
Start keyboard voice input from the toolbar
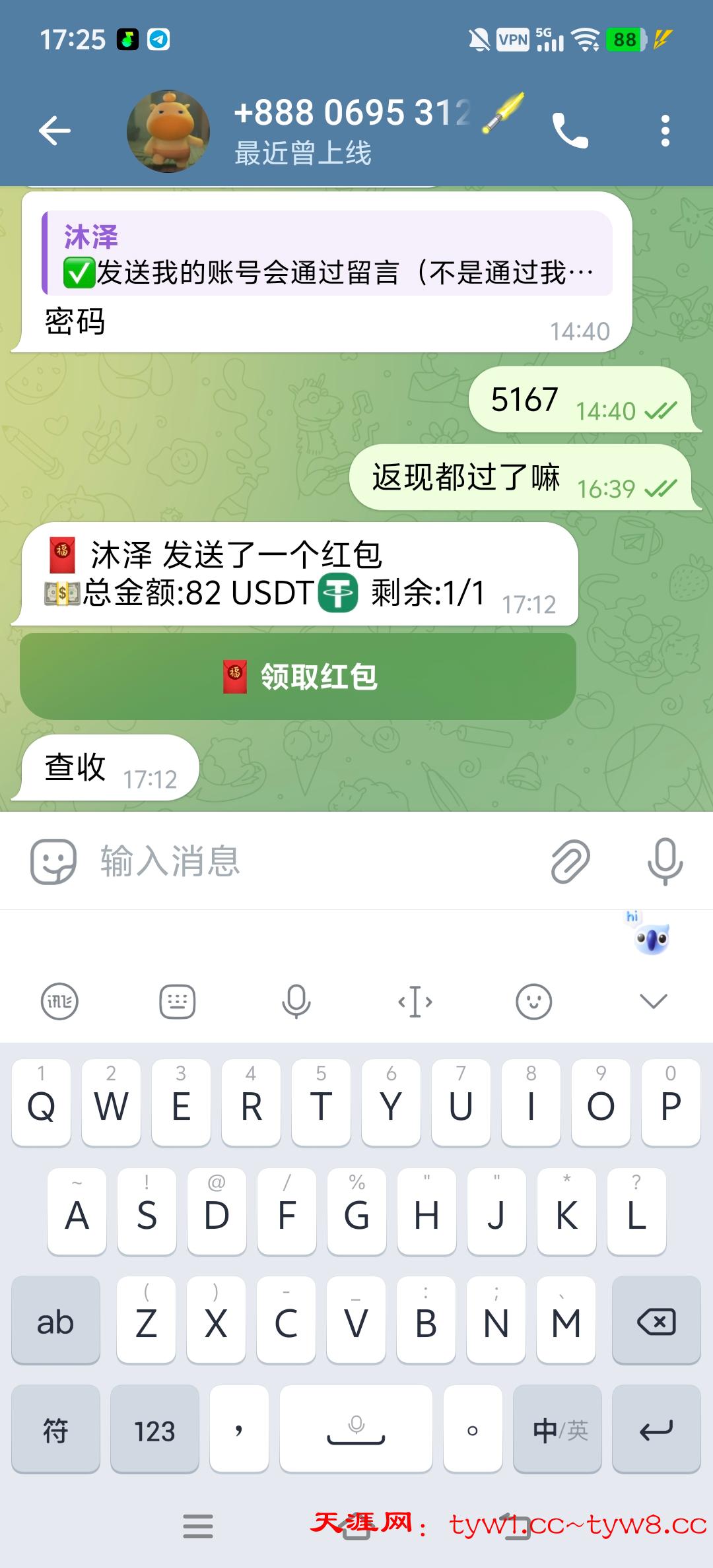(x=296, y=1002)
